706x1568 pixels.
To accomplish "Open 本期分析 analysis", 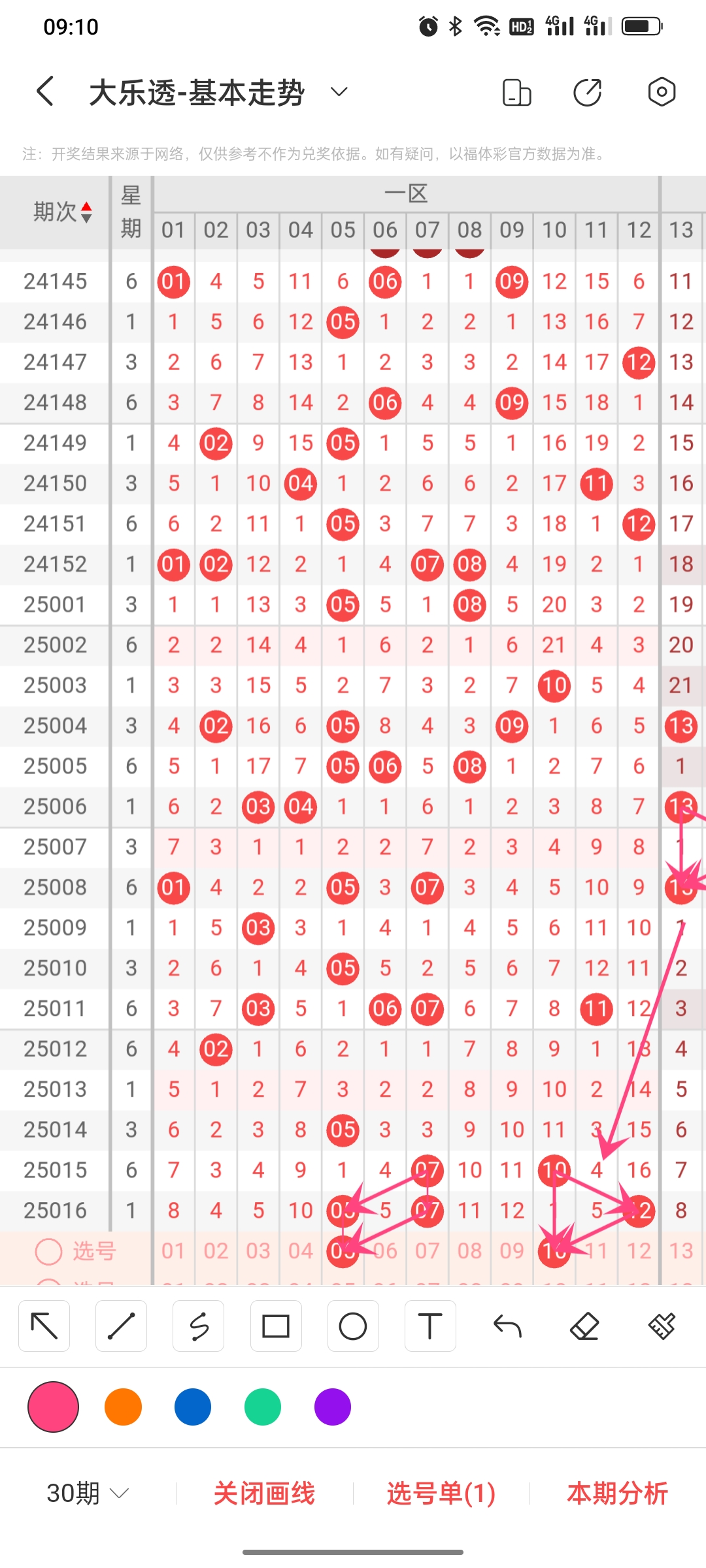I will [617, 1494].
